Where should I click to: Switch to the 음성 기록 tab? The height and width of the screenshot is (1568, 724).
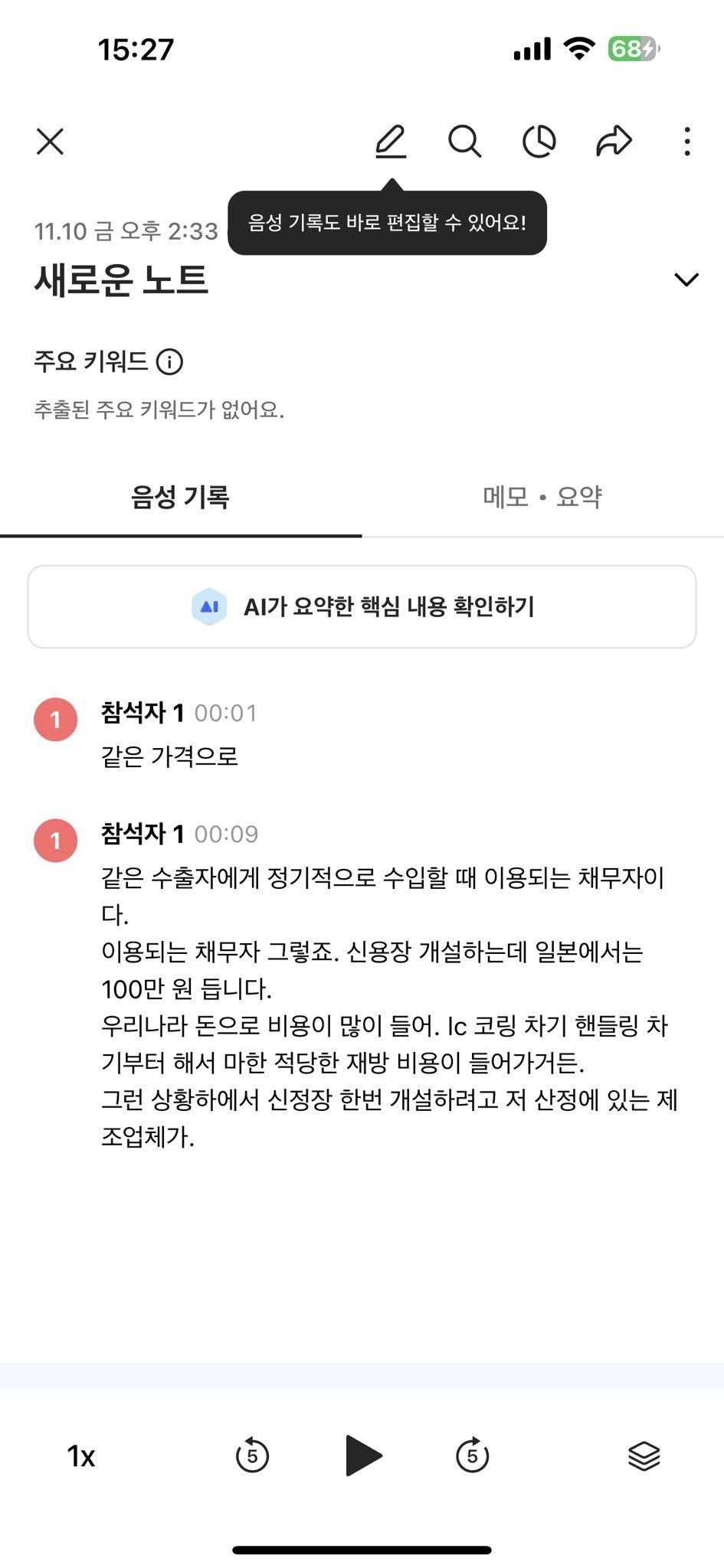click(x=180, y=498)
